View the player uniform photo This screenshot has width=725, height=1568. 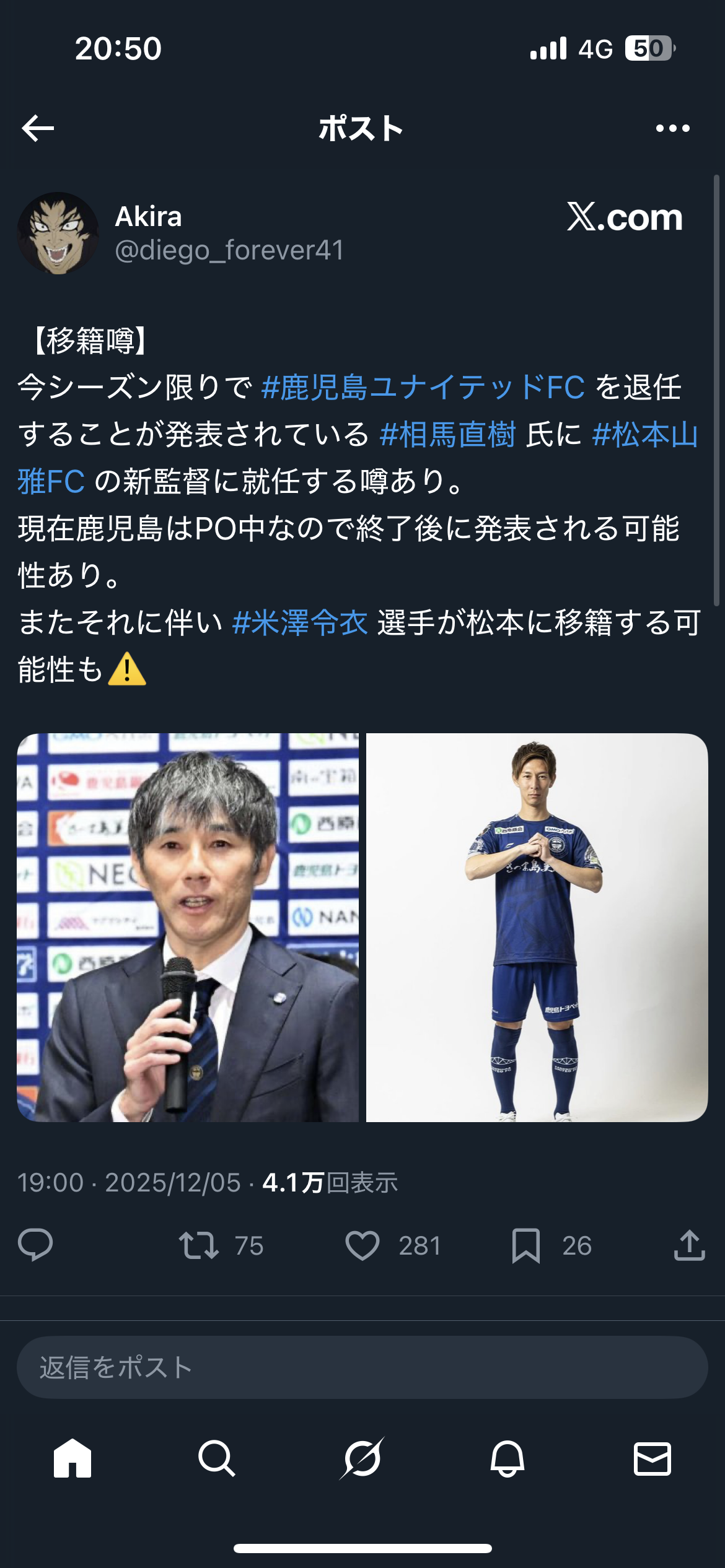tap(537, 927)
